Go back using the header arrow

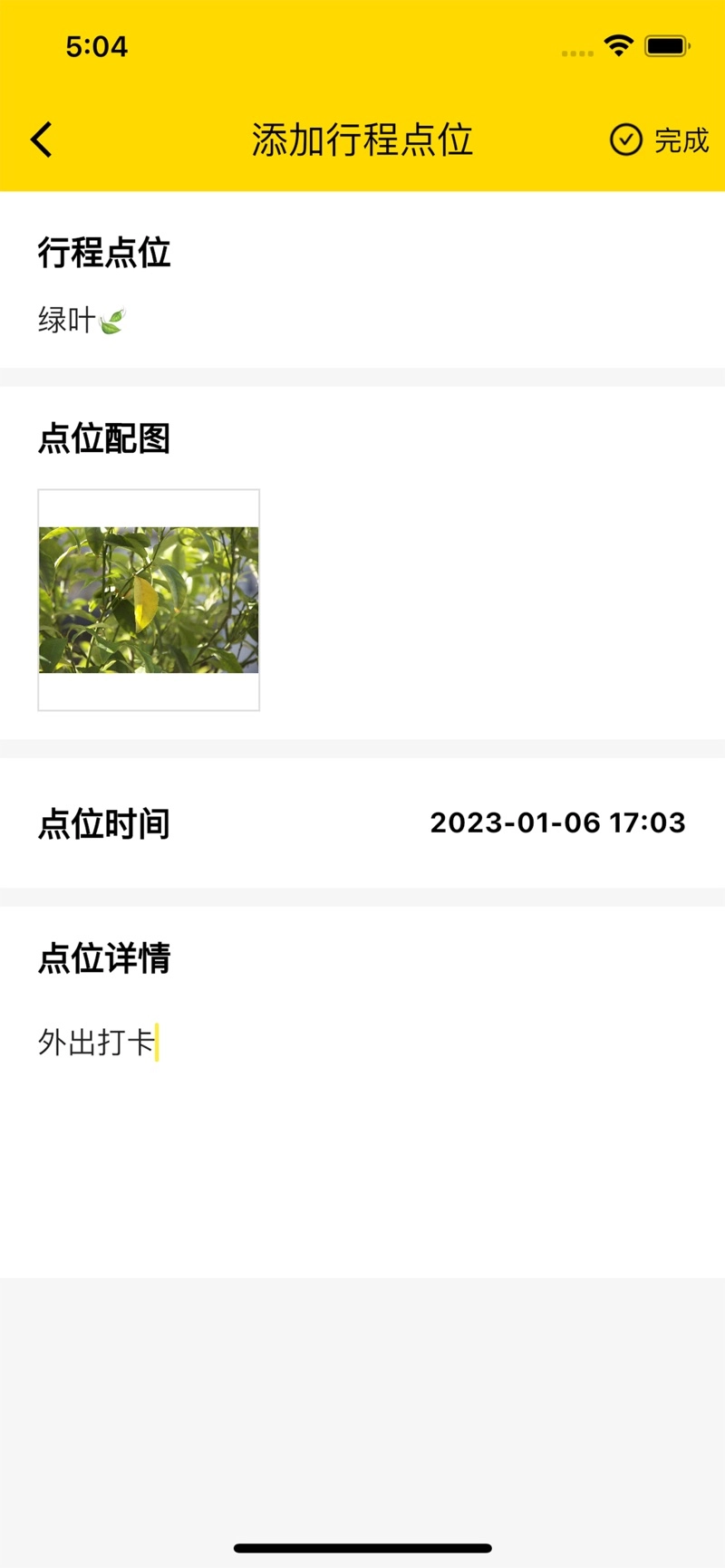pos(42,140)
